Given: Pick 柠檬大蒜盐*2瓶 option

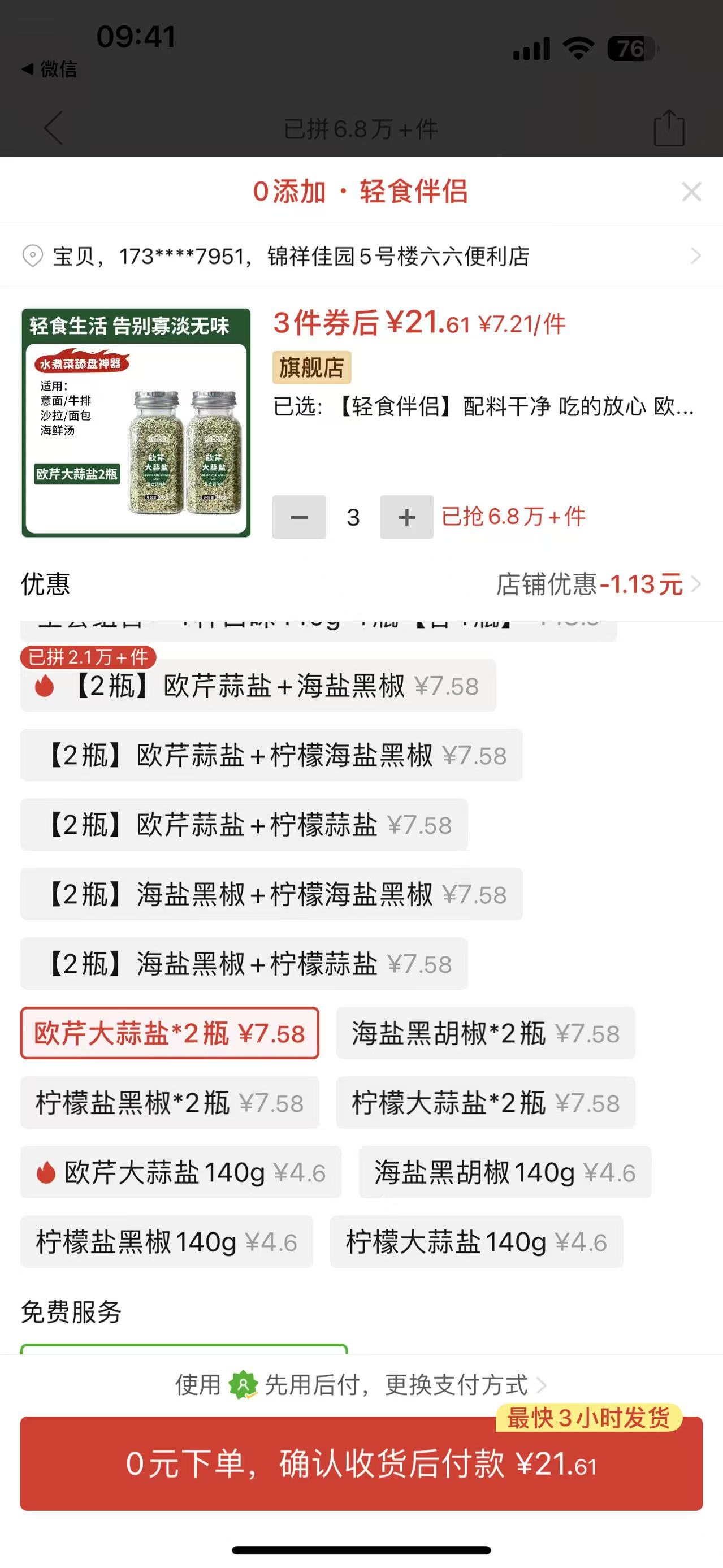Looking at the screenshot, I should [485, 1103].
